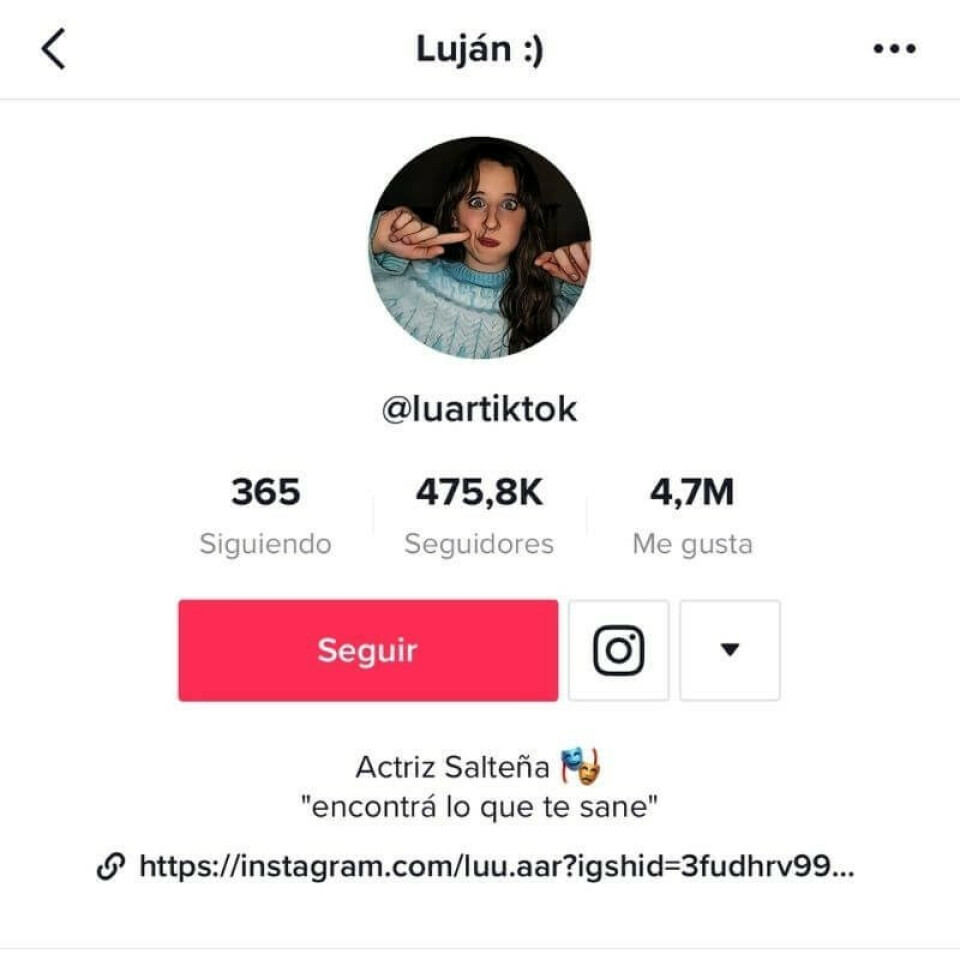Viewport: 960px width, 960px height.
Task: Show the 475,8K Seguidores list
Action: [479, 516]
